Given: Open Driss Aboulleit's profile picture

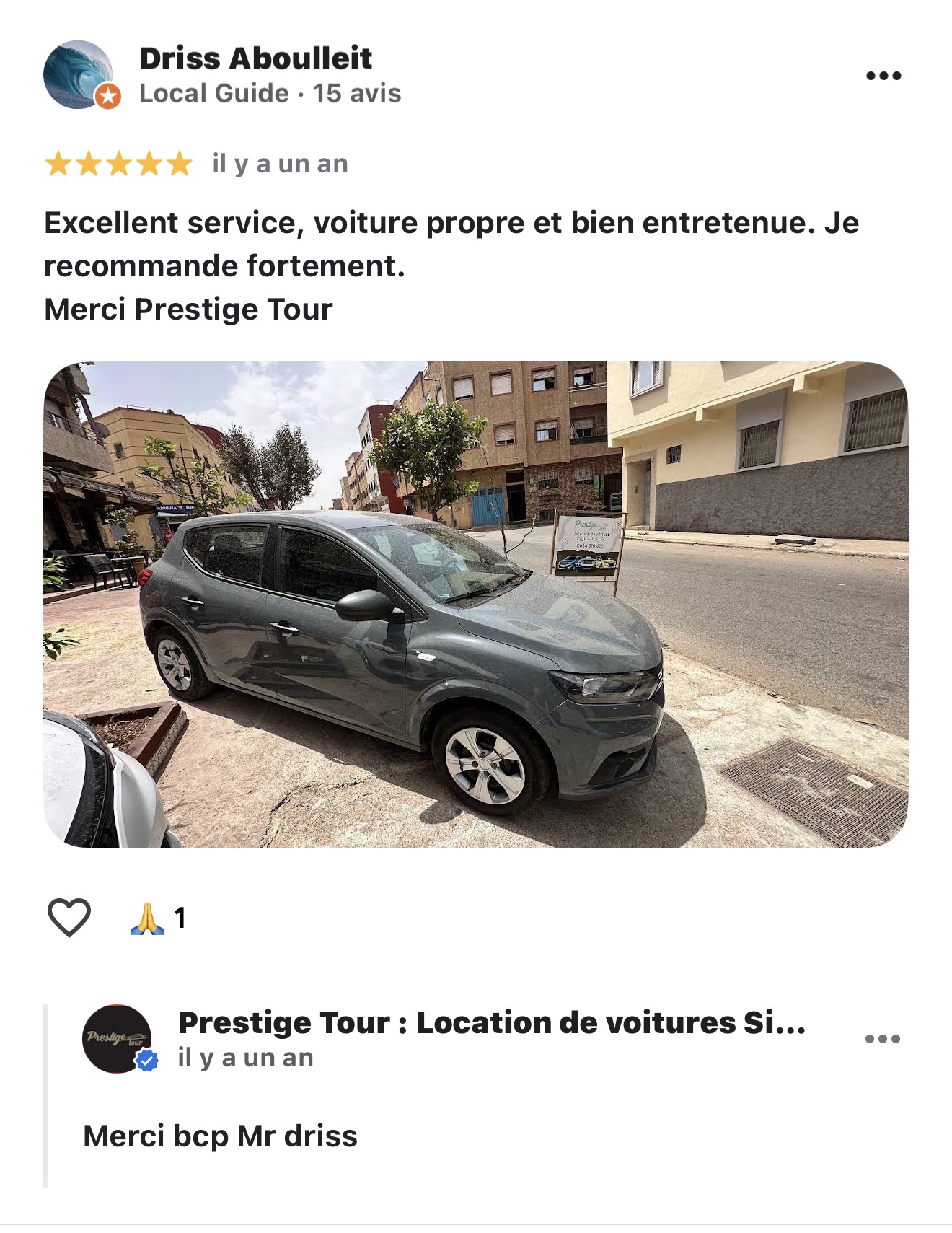Looking at the screenshot, I should click(x=79, y=74).
